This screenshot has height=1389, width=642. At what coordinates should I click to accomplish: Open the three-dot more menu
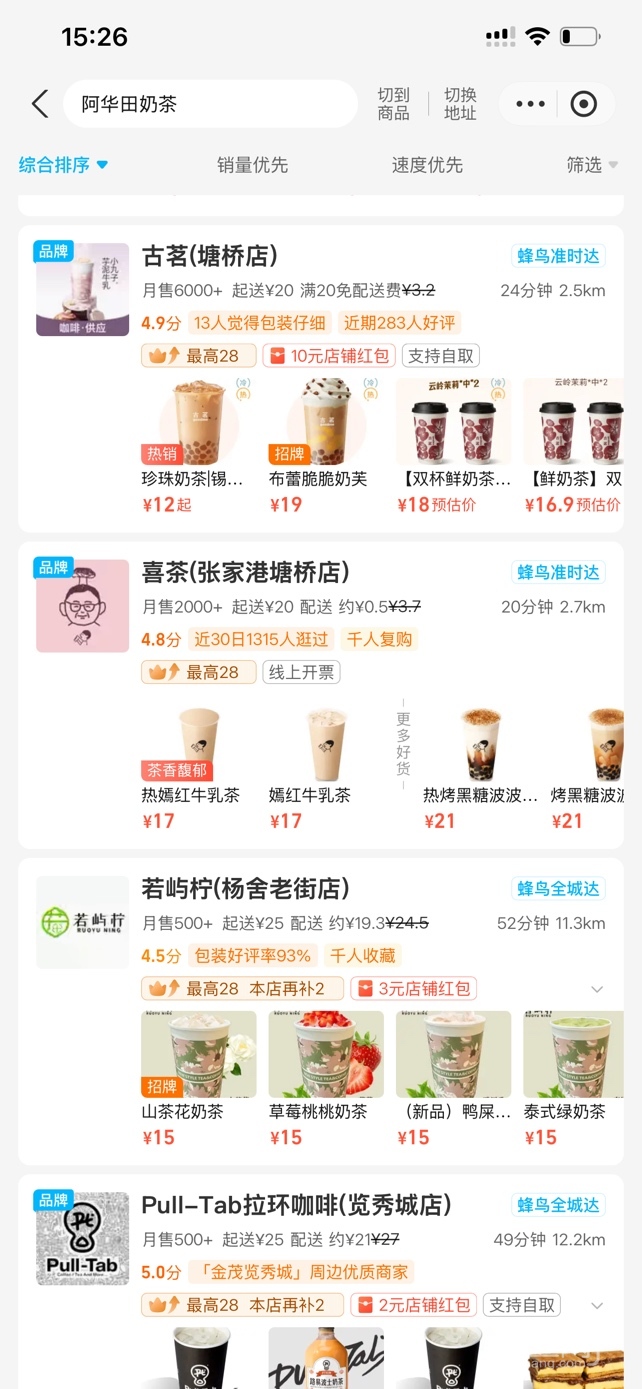point(530,104)
